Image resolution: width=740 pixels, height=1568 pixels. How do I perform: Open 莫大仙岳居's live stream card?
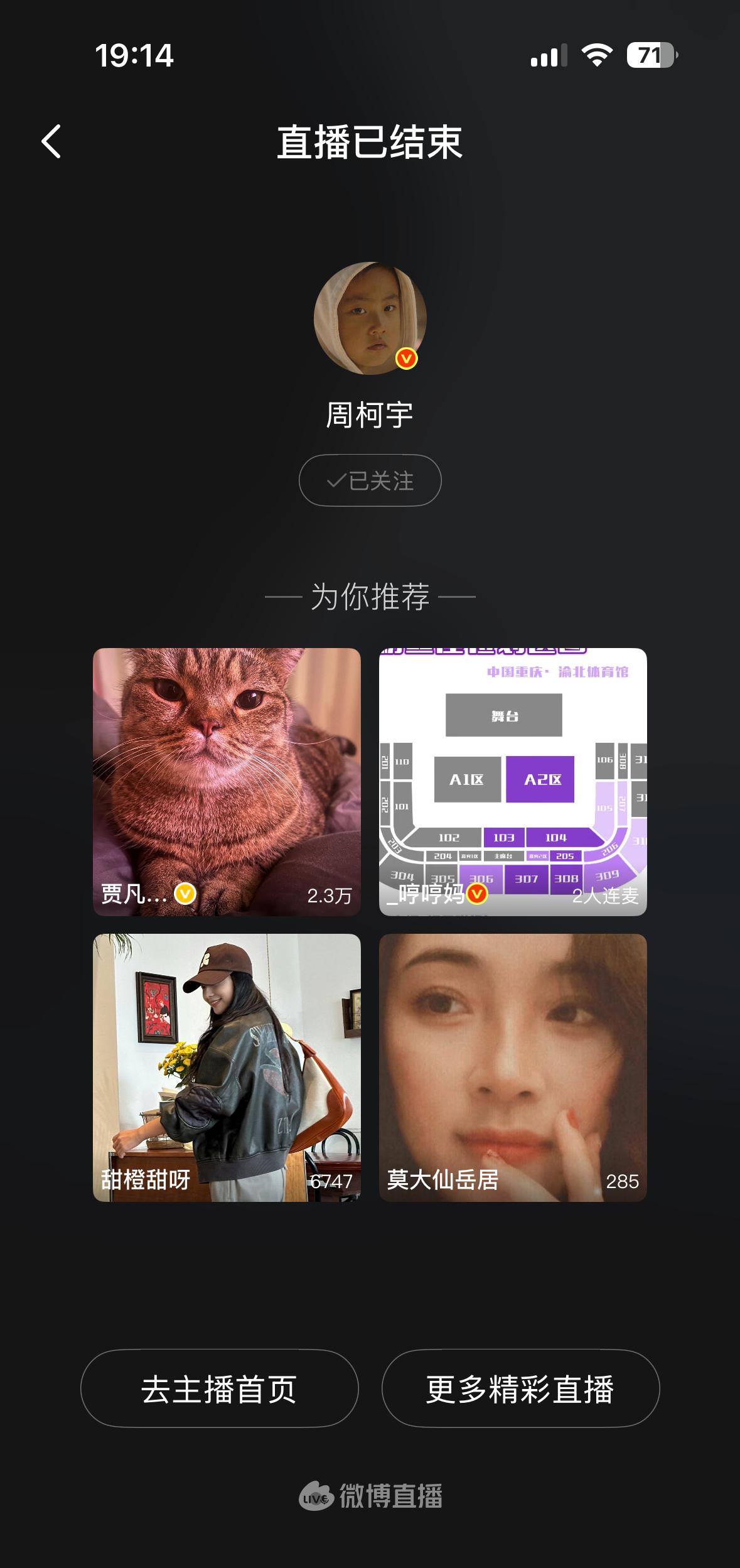pyautogui.click(x=513, y=1067)
